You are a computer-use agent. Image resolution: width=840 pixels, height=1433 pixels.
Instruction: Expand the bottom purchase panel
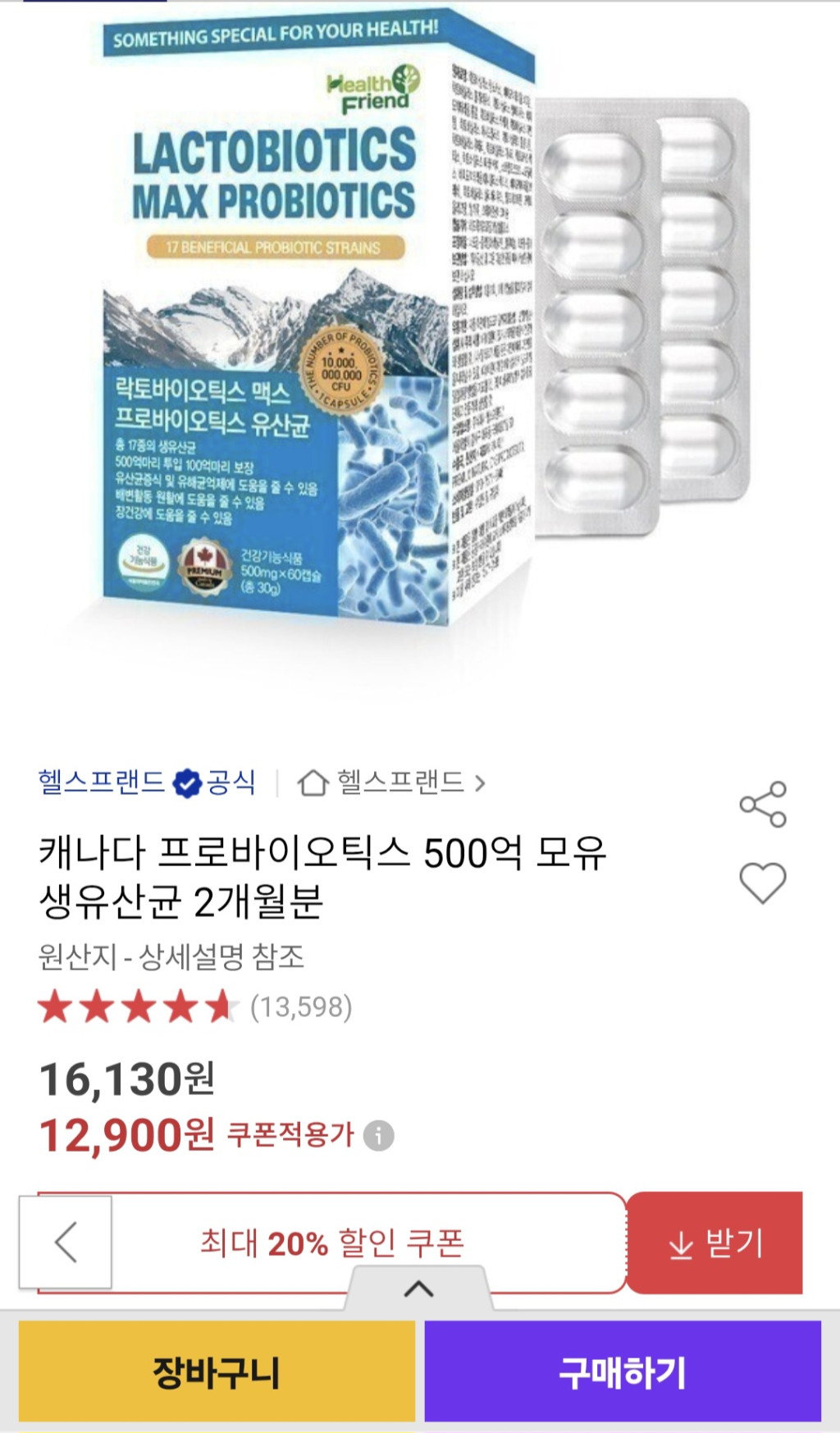click(x=418, y=1289)
